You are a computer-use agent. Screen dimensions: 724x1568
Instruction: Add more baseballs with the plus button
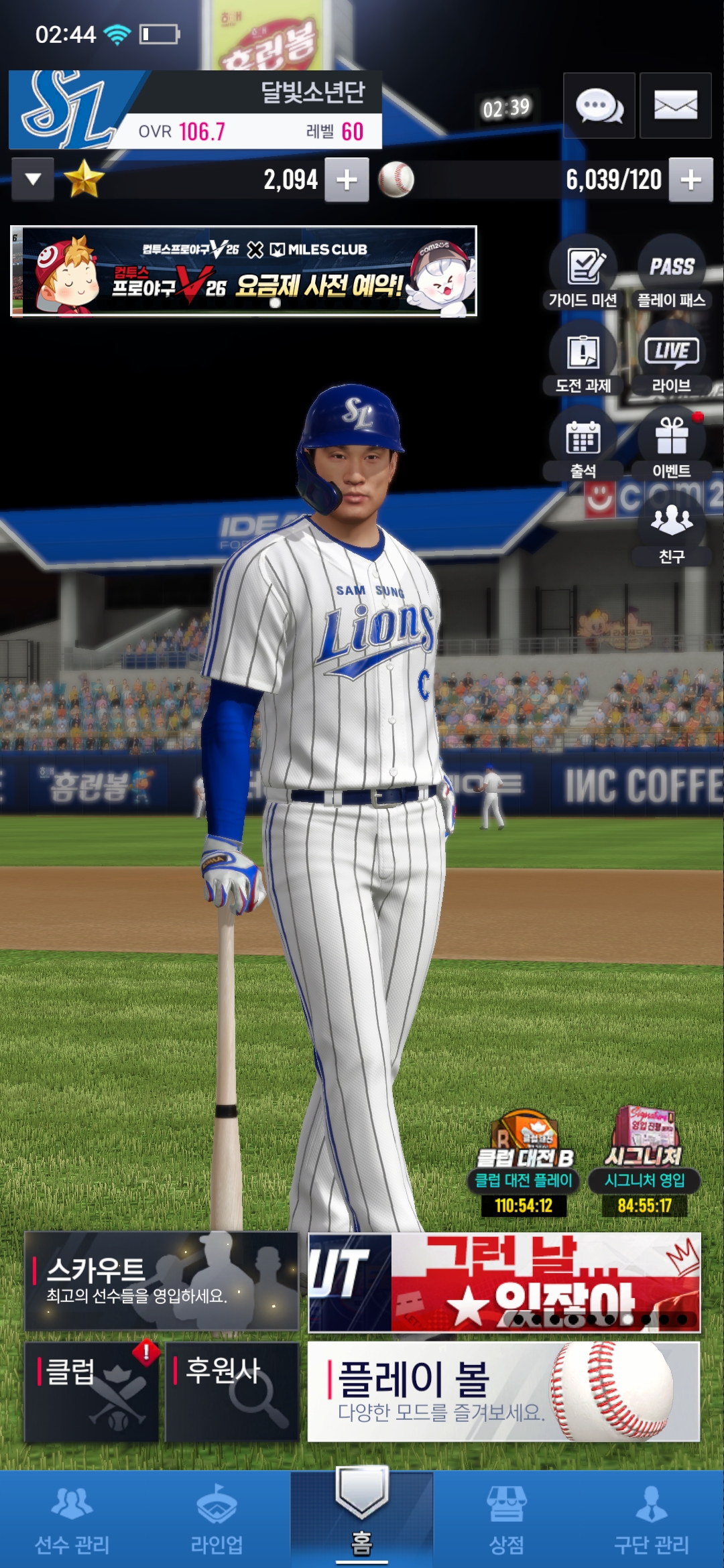[x=691, y=180]
